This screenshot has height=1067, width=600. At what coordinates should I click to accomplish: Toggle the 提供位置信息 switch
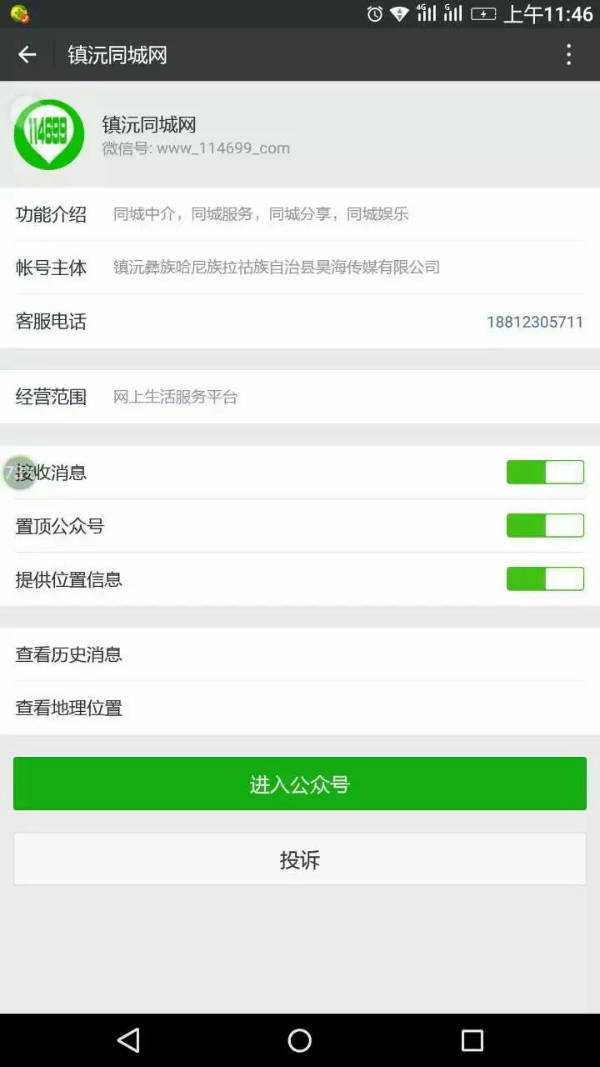(545, 579)
